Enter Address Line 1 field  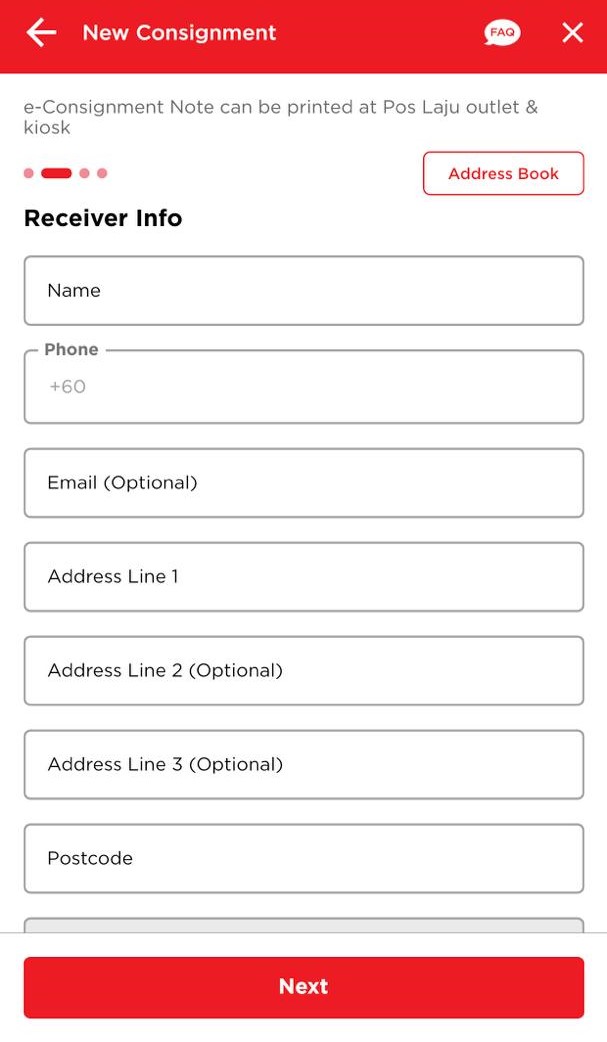coord(303,576)
